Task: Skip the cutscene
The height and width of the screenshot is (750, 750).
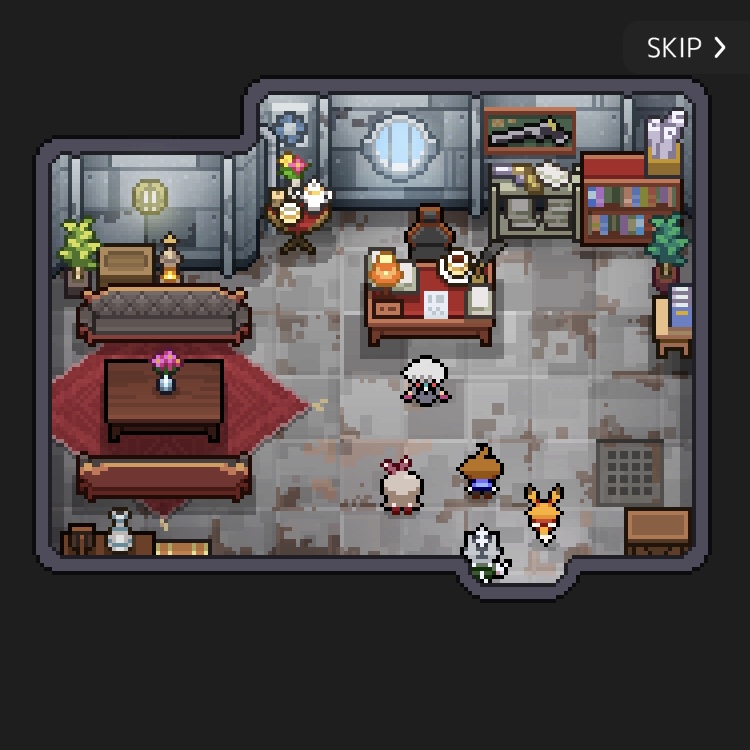Action: pos(687,47)
